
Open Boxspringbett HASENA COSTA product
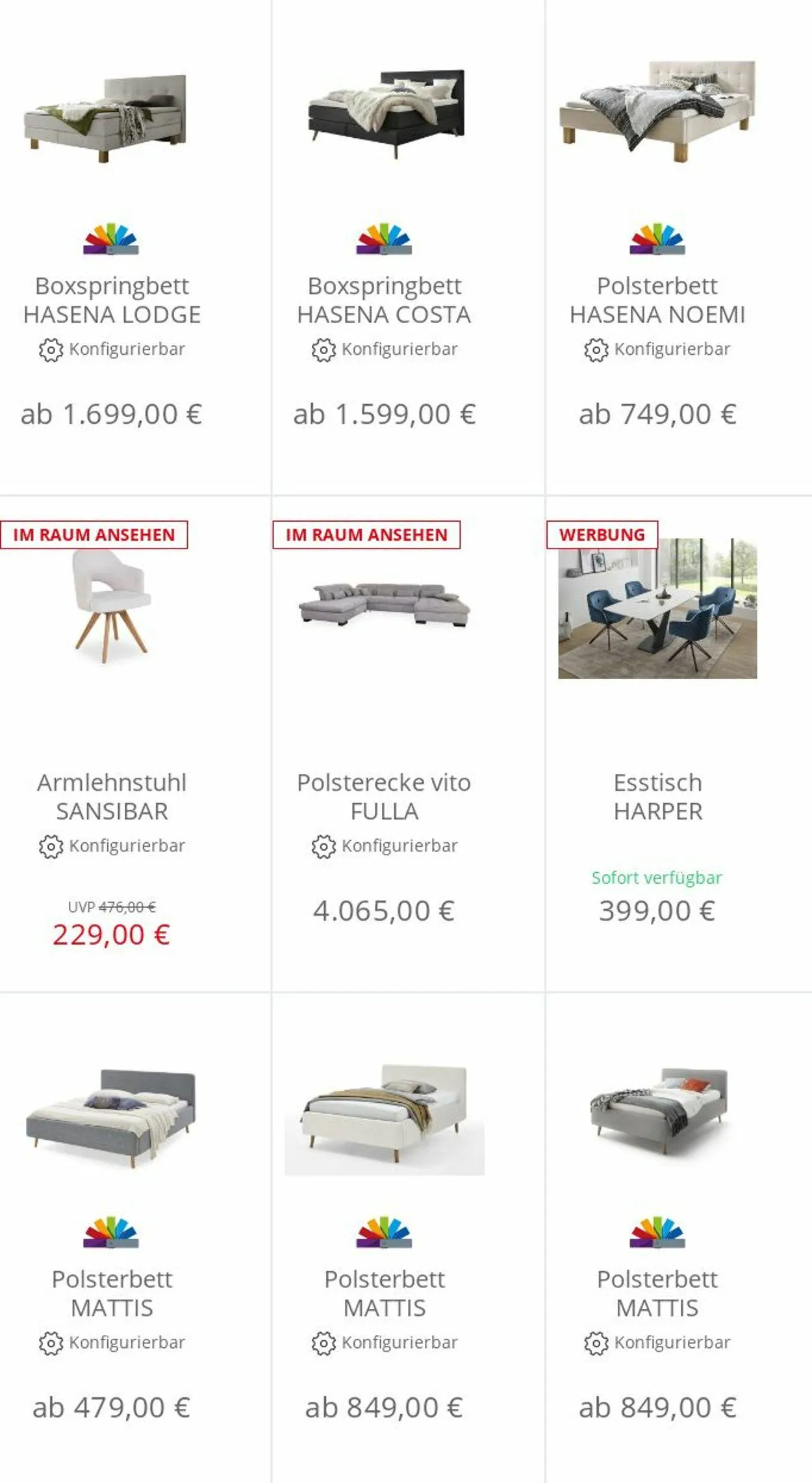[384, 300]
